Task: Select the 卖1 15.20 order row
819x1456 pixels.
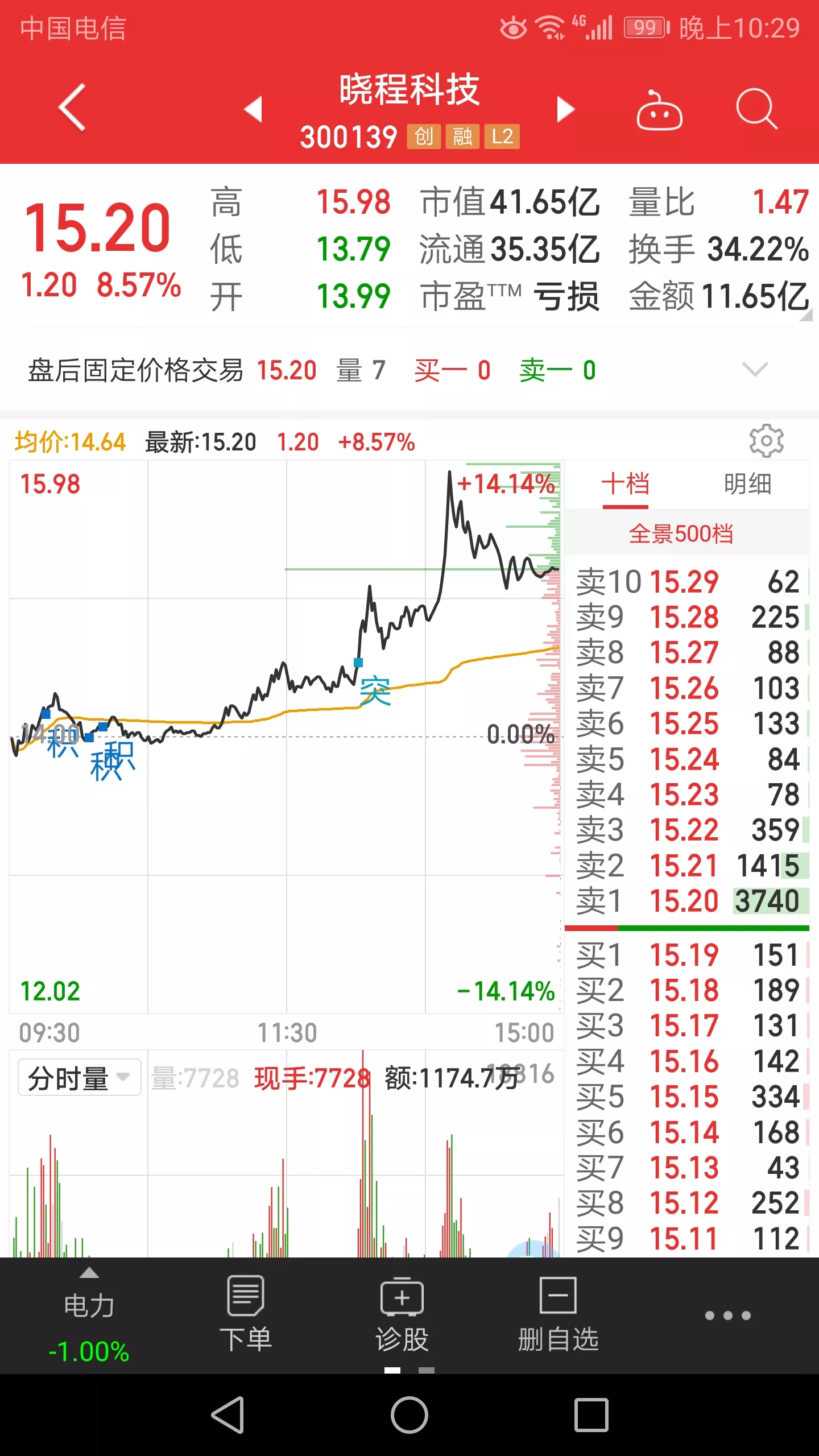Action: 687,901
